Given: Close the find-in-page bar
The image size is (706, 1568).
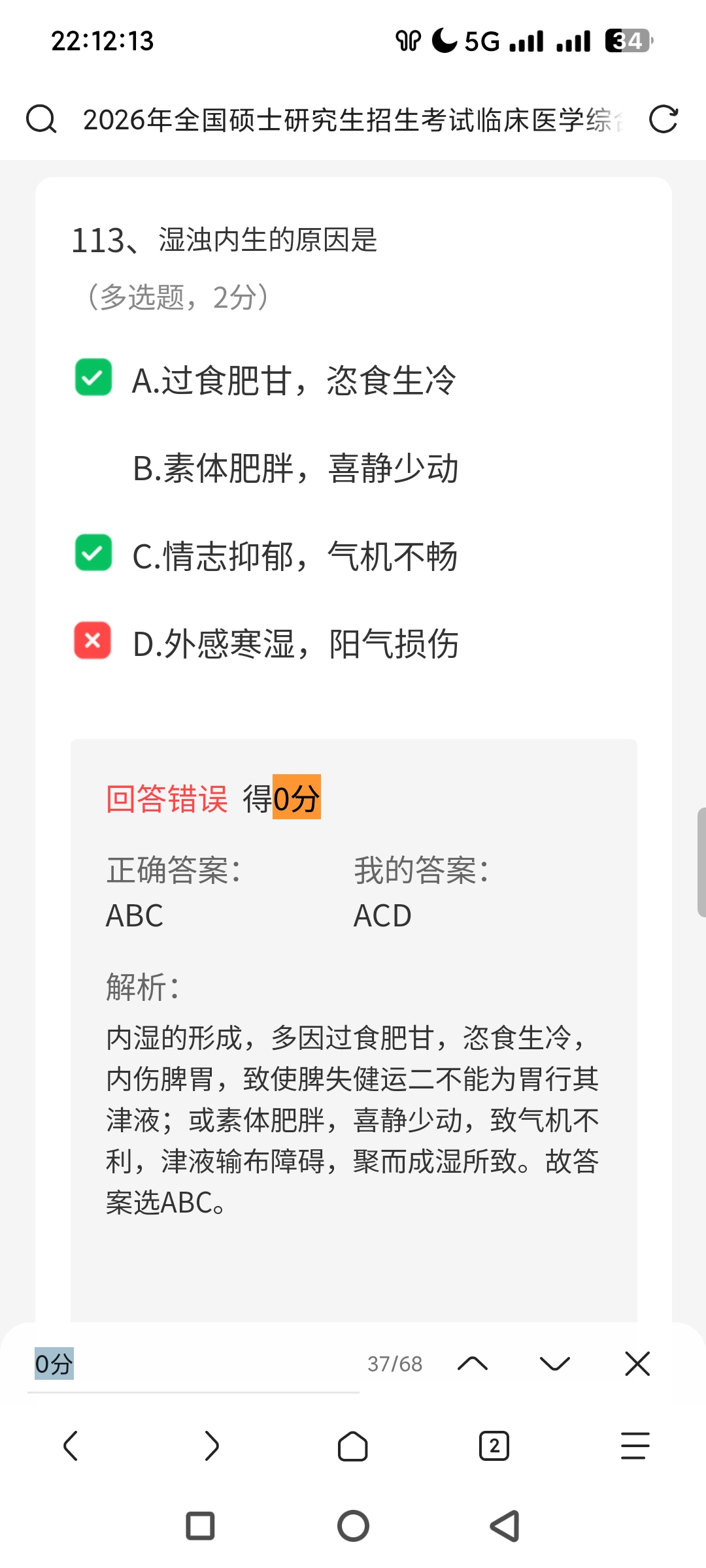Looking at the screenshot, I should tap(637, 1364).
